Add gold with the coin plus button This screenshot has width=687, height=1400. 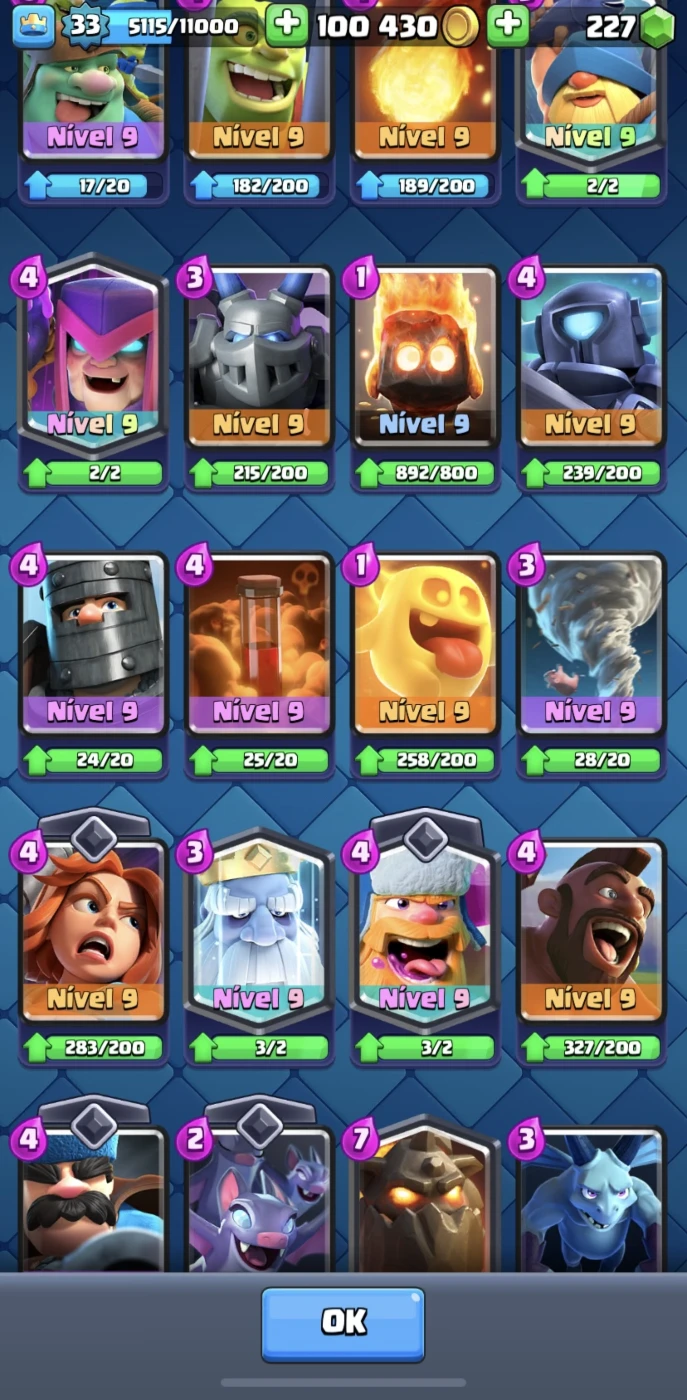[x=287, y=25]
